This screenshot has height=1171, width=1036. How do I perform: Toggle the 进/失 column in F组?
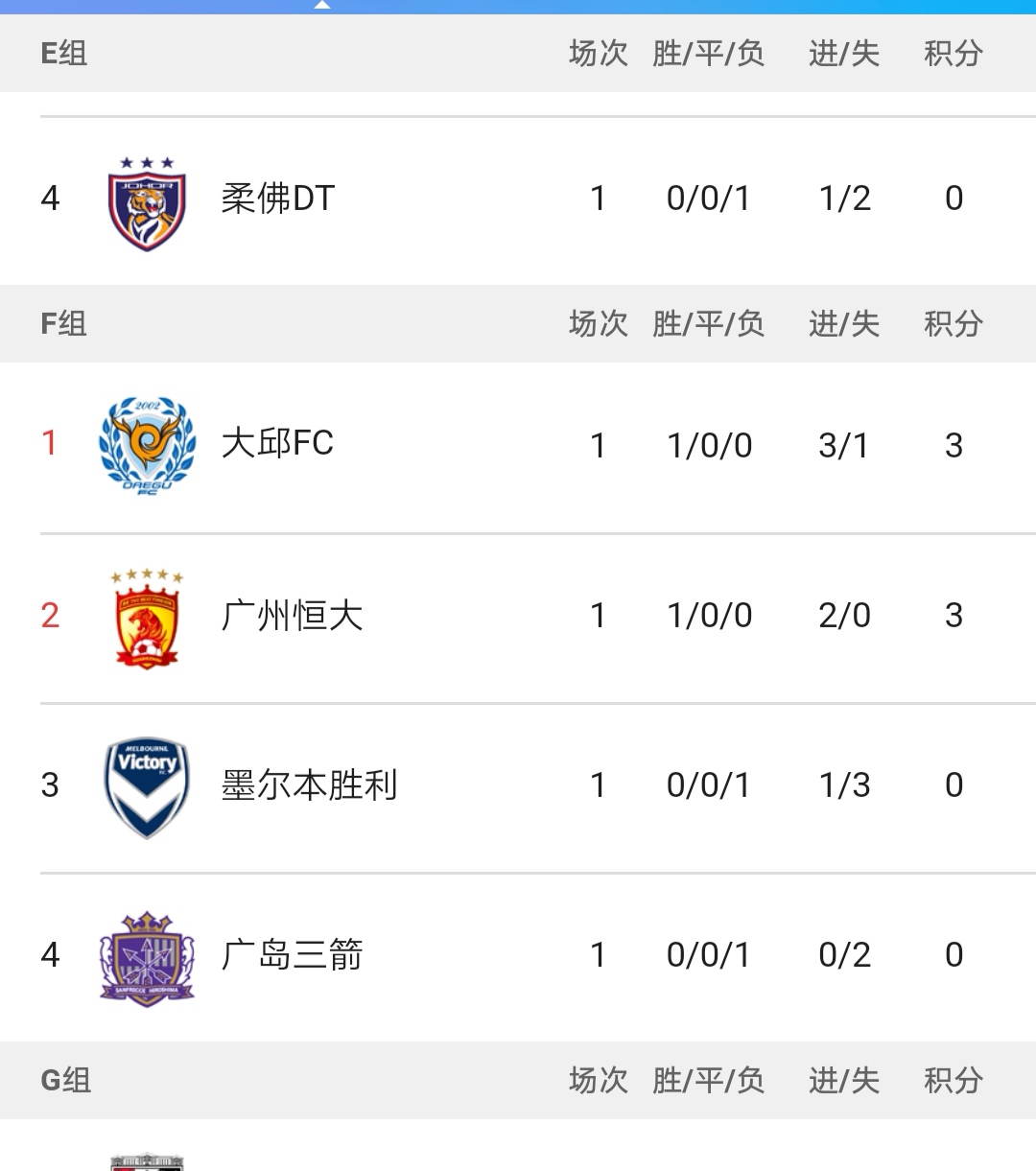[x=844, y=323]
